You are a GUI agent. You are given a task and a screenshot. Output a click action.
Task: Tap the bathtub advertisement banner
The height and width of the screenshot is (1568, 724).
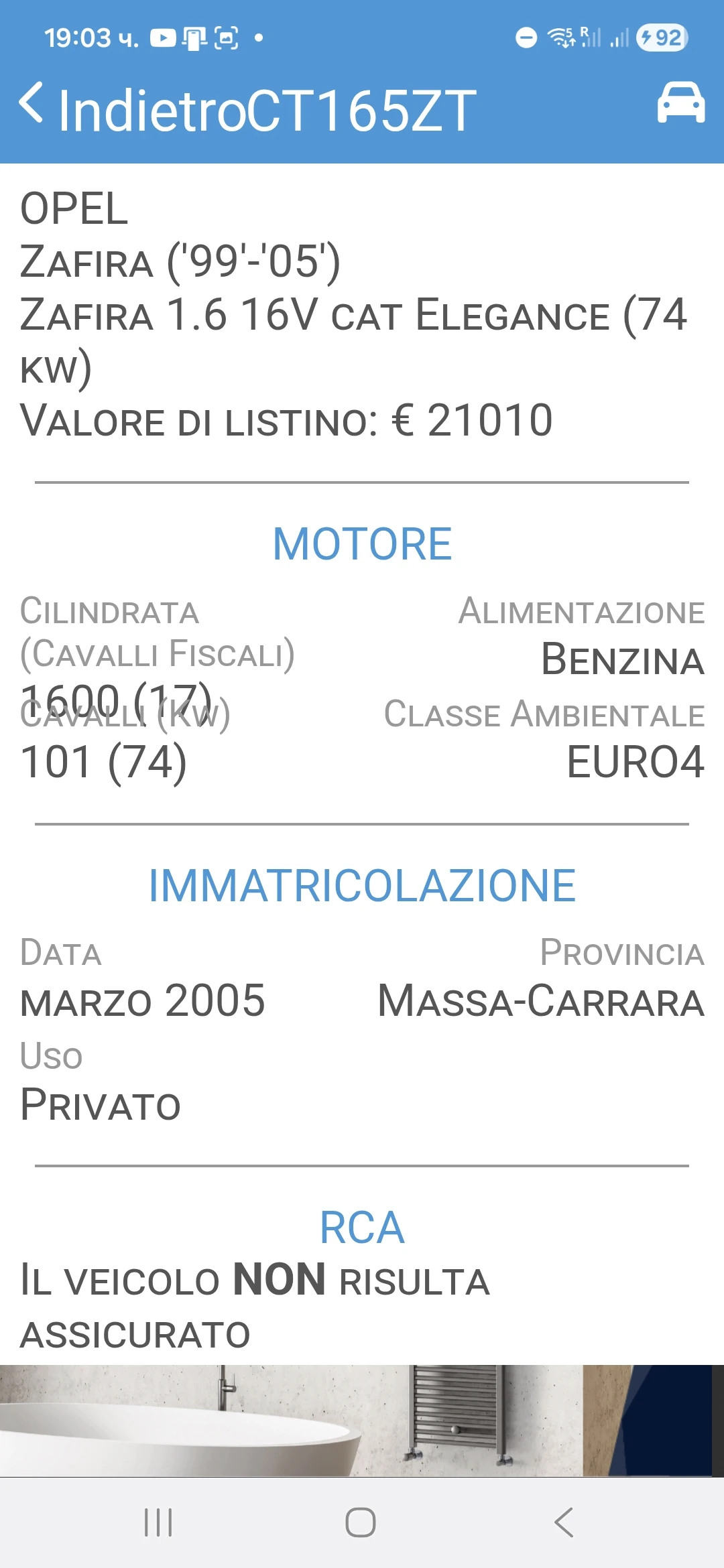[x=362, y=1427]
